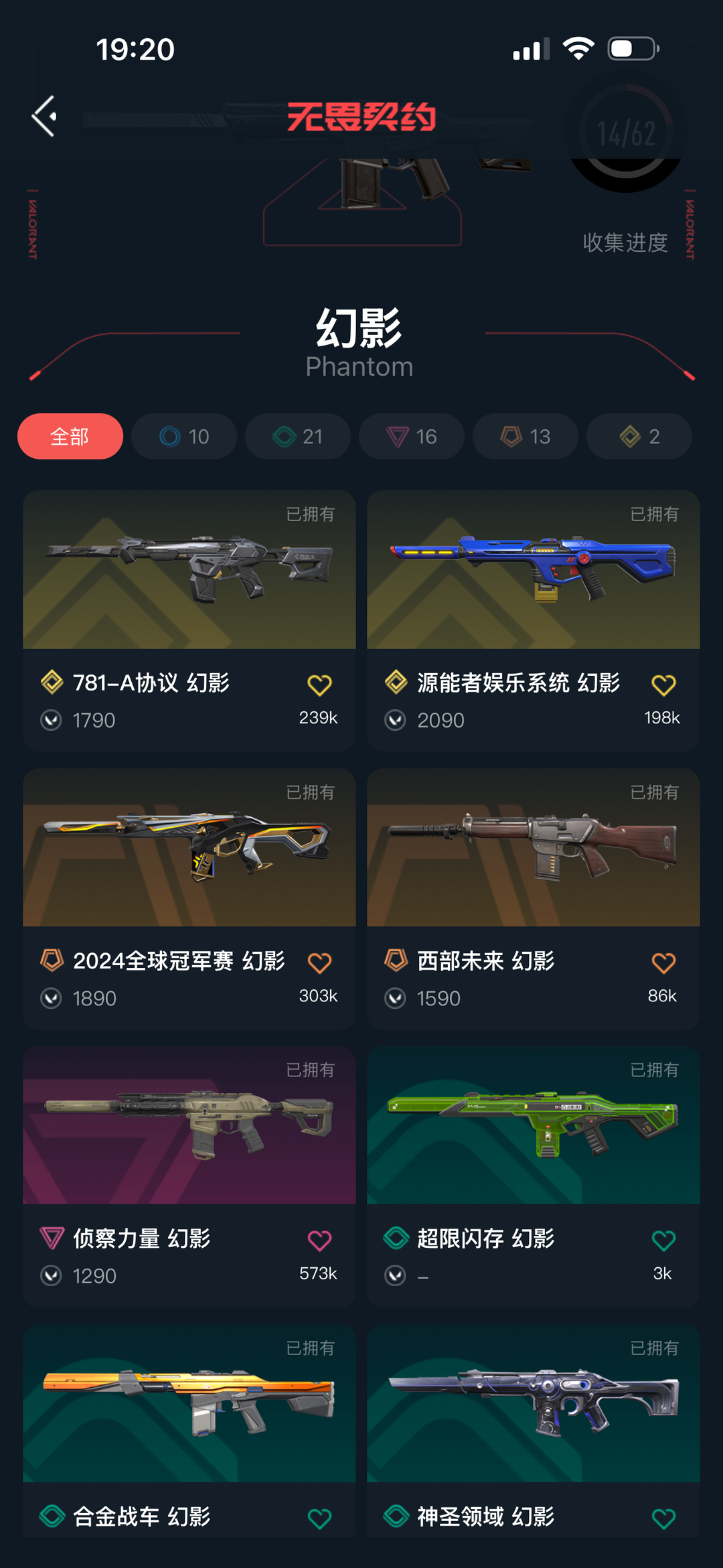Like the 781-A协议 幻影 skin

point(319,685)
